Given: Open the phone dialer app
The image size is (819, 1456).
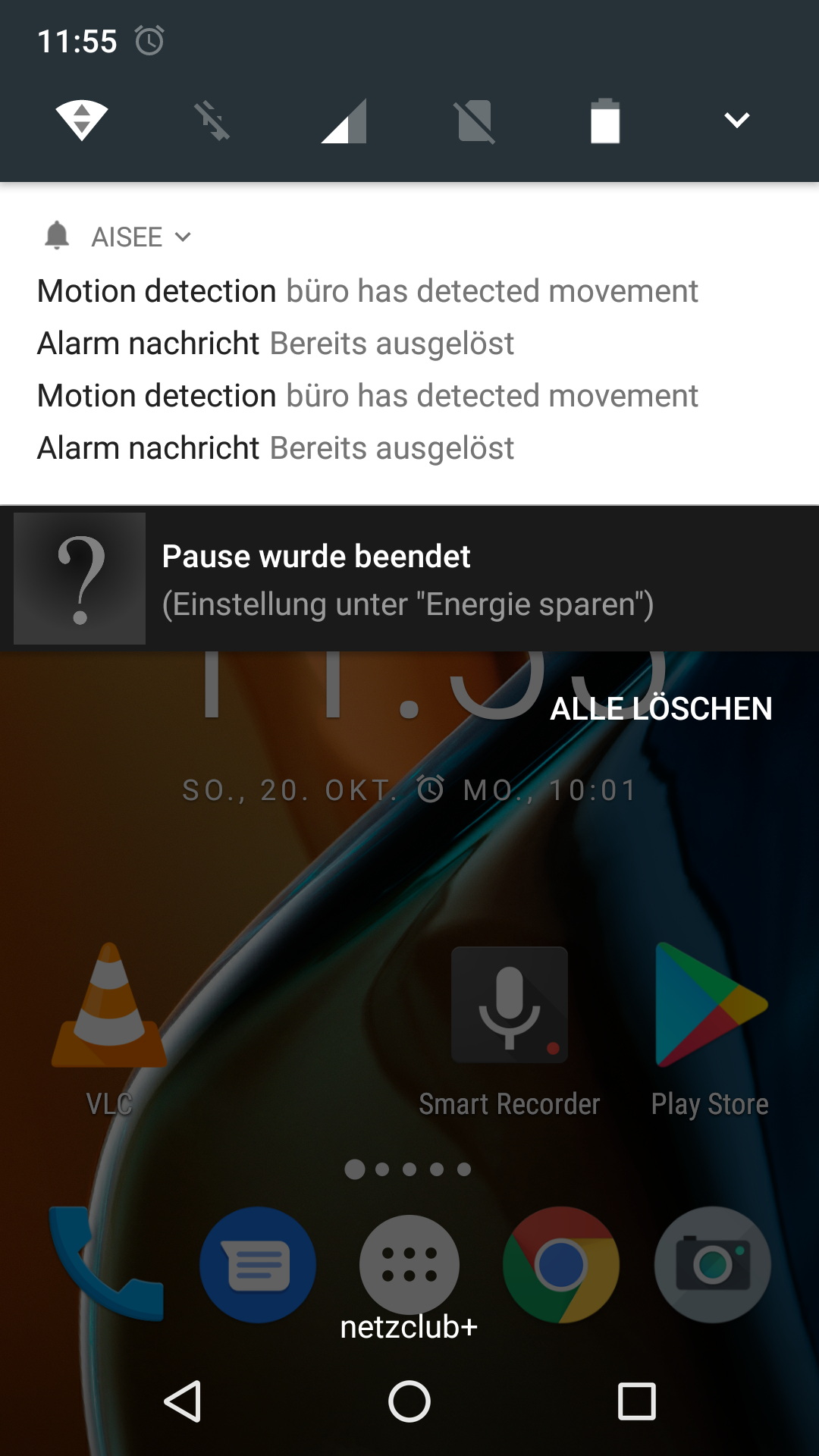Looking at the screenshot, I should tap(106, 1264).
